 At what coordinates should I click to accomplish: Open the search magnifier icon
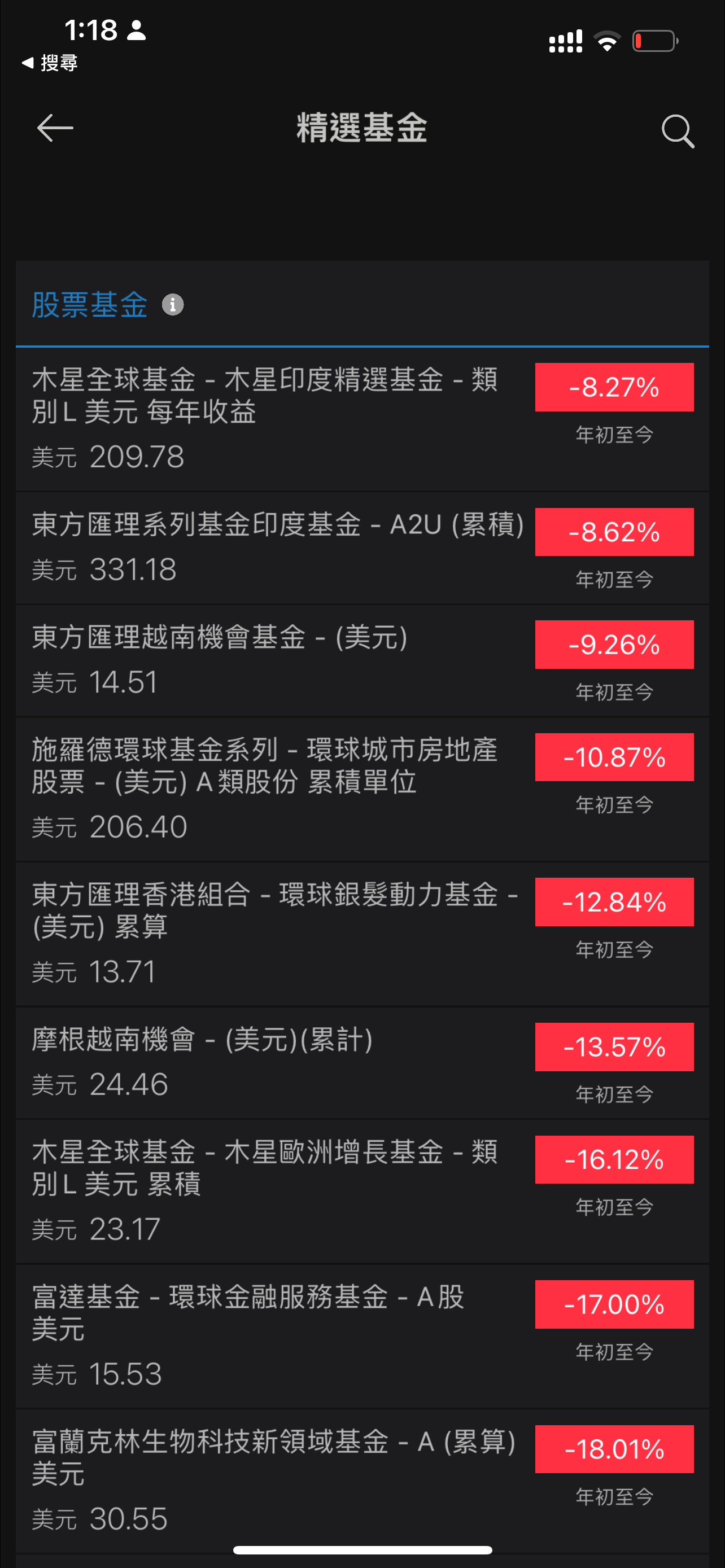pyautogui.click(x=678, y=131)
